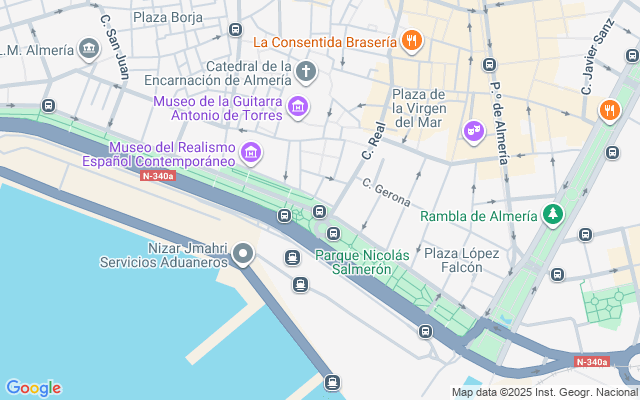Viewport: 640px width, 400px height.
Task: Select Catedral de la Encarnación de Almería pin
Action: click(x=305, y=72)
